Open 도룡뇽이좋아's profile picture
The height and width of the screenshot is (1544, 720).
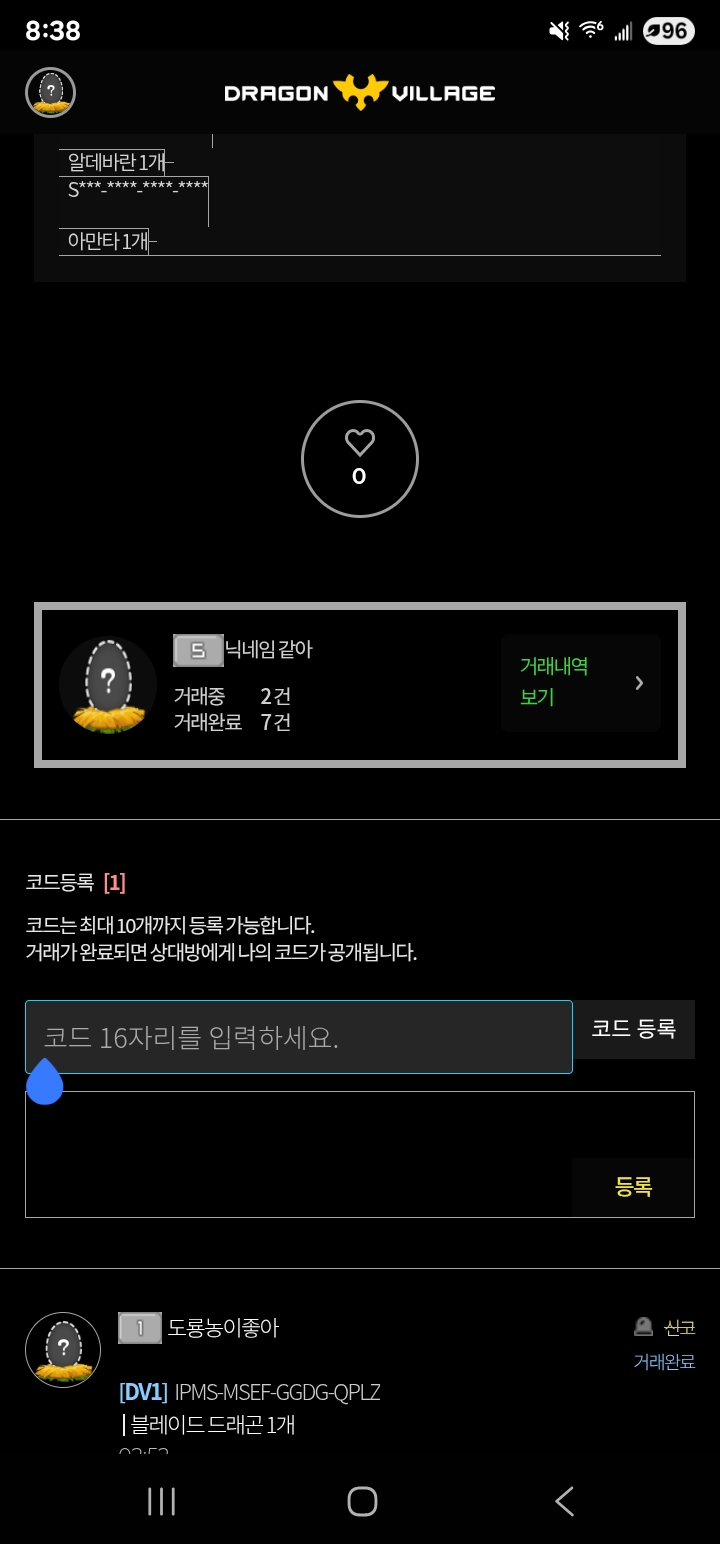63,1350
